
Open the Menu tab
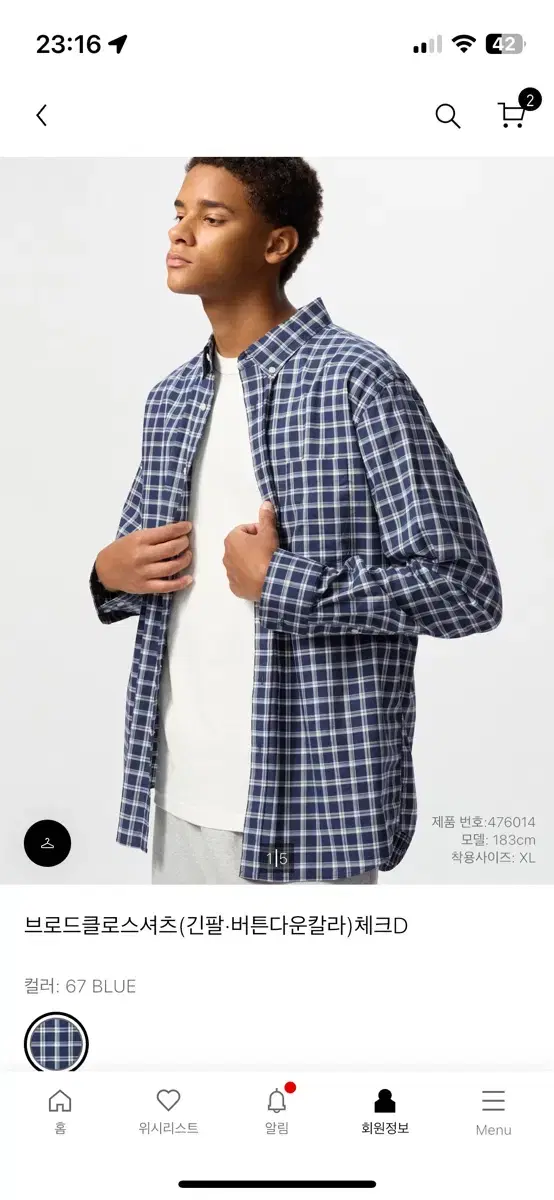point(493,1112)
